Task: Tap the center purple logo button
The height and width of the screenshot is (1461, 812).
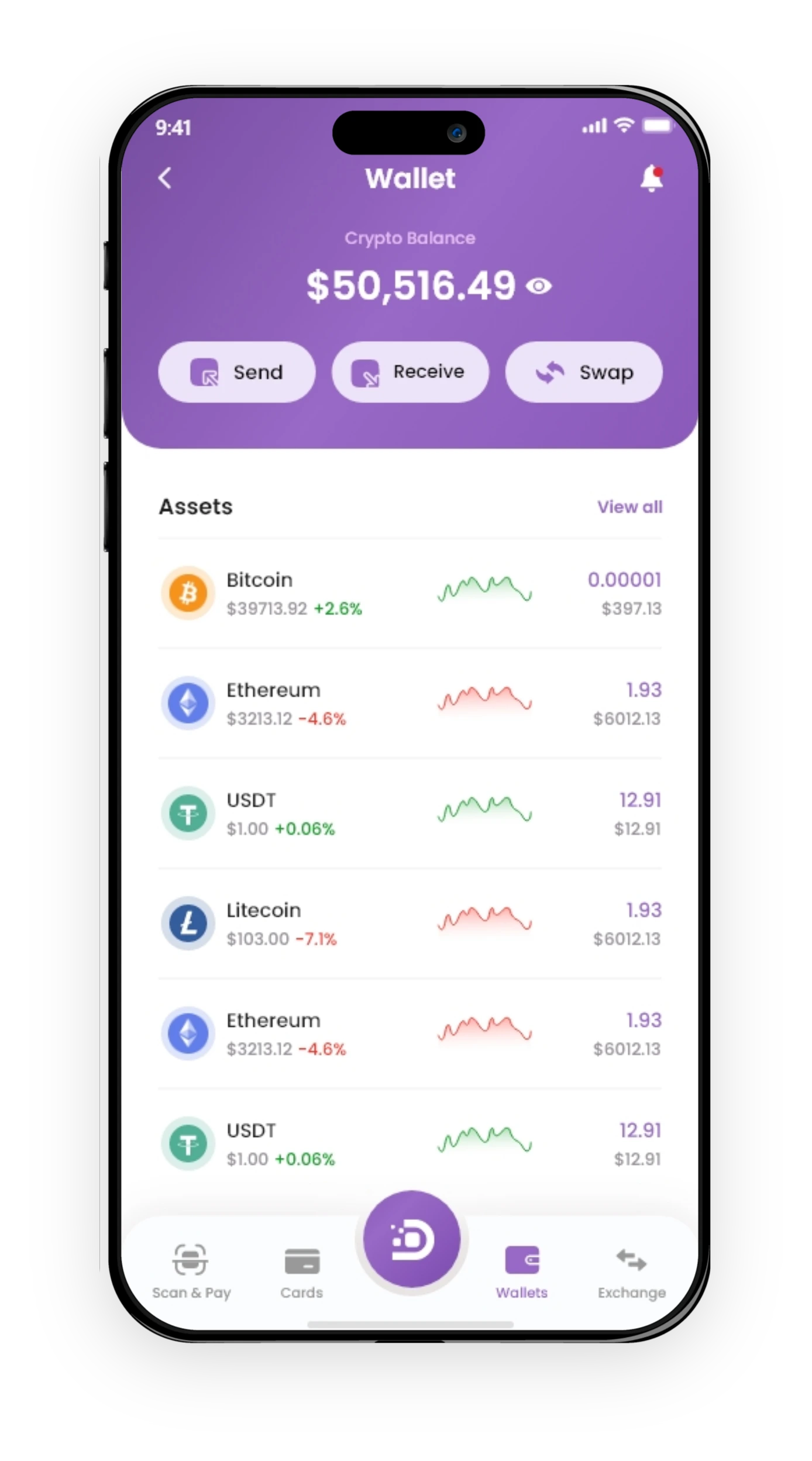Action: [411, 1239]
